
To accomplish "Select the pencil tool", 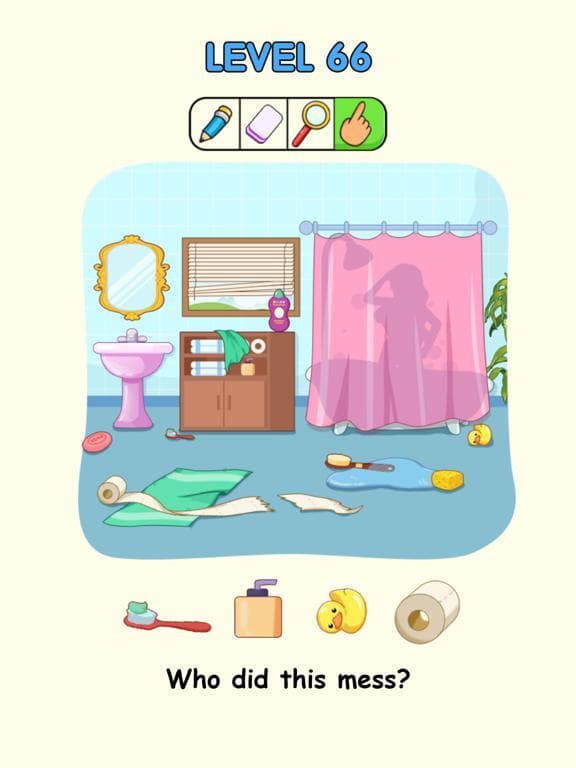I will pos(216,123).
